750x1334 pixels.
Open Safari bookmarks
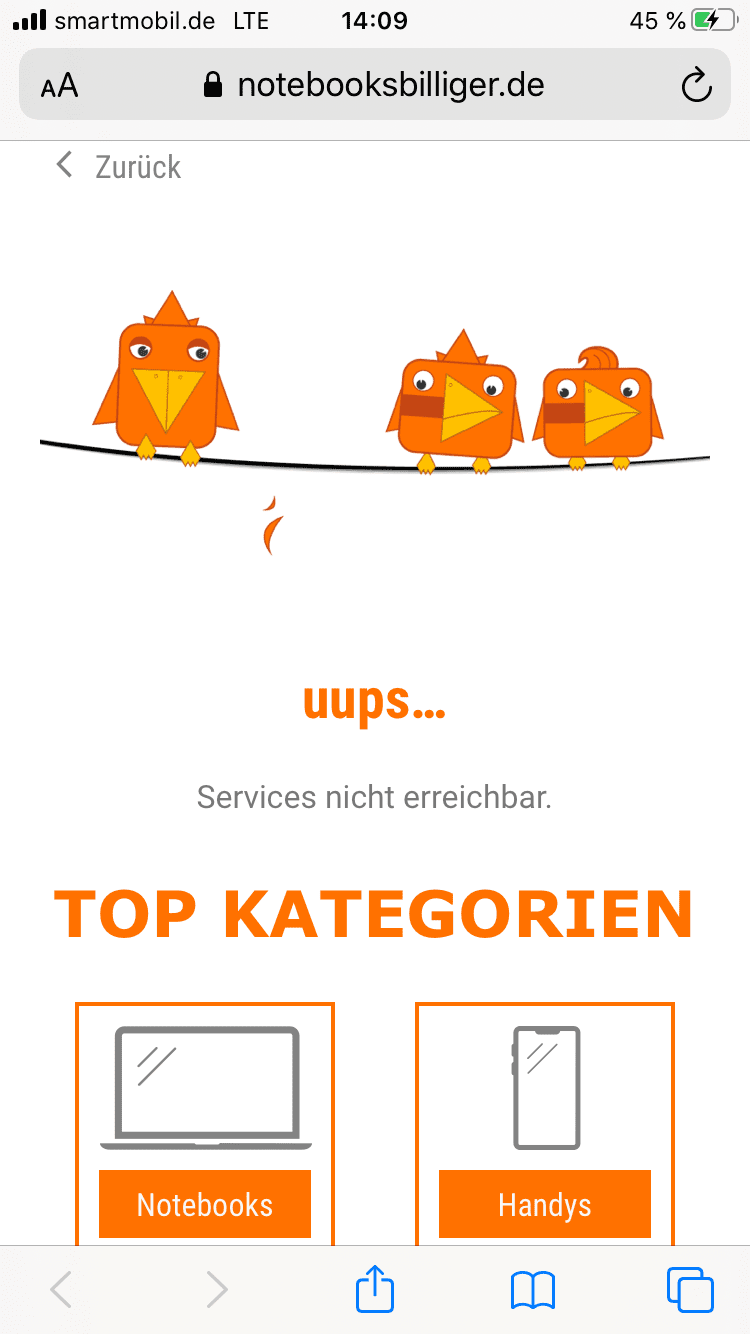532,1290
